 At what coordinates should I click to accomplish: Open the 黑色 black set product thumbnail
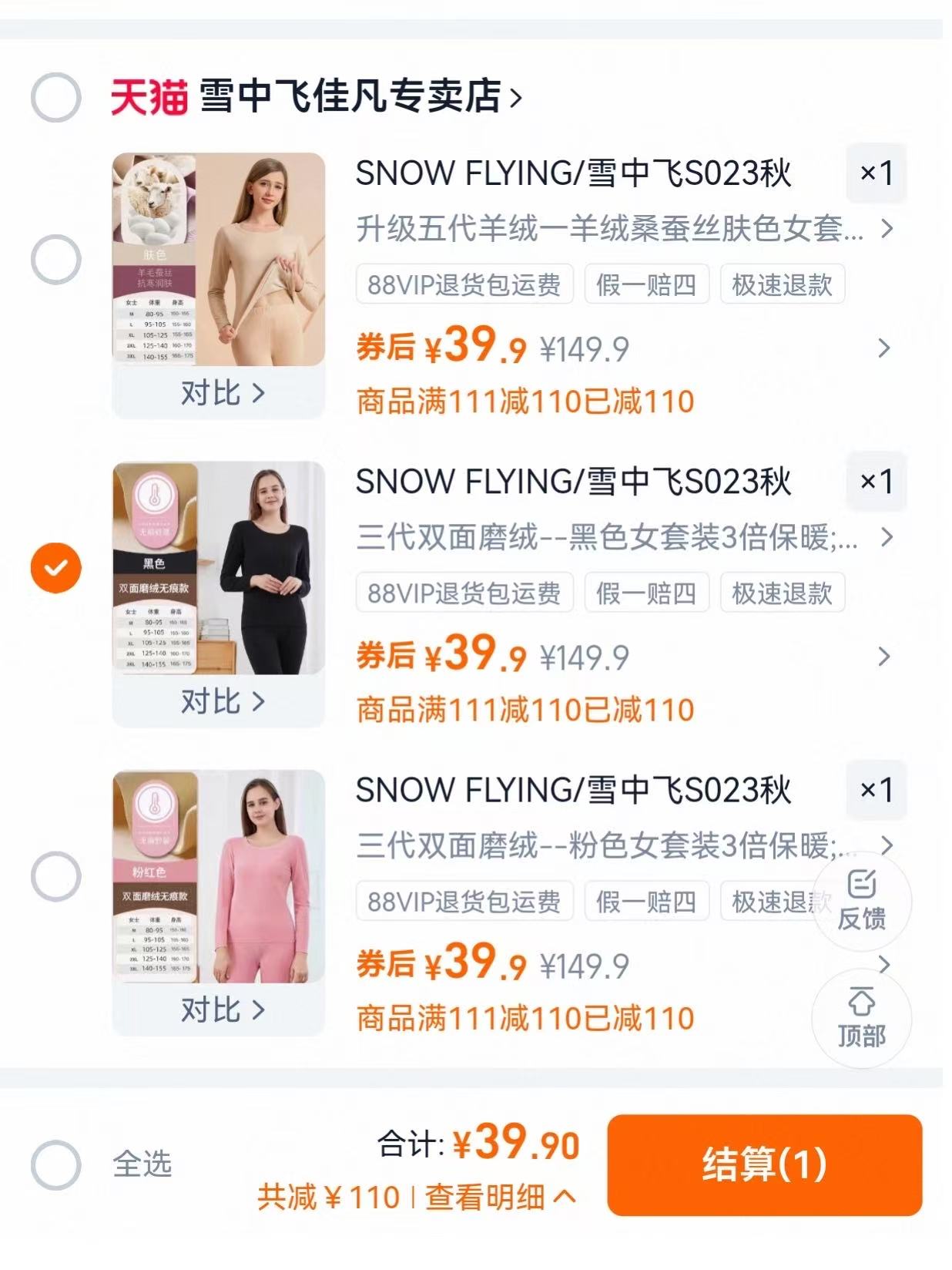tap(218, 570)
